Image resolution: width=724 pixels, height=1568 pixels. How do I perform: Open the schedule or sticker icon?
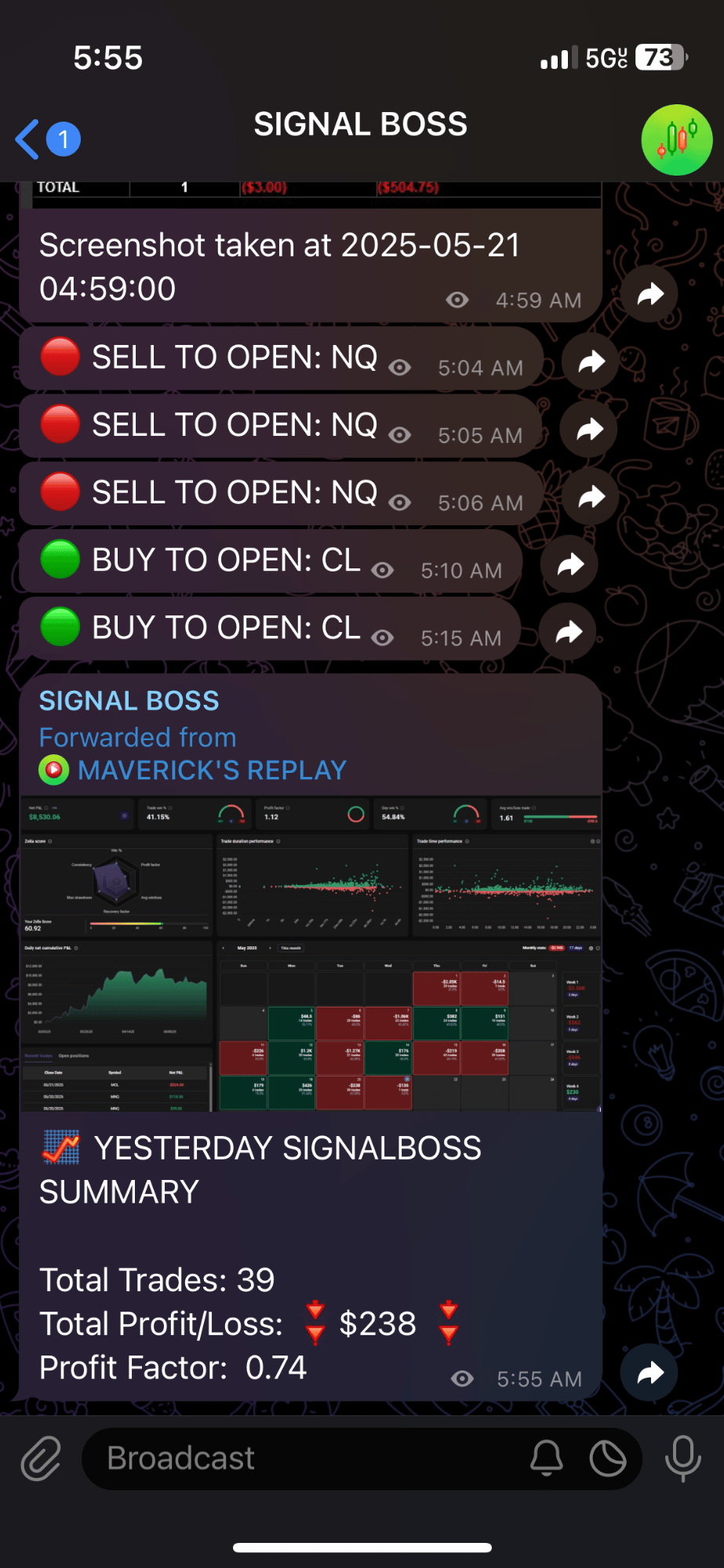pos(608,1458)
